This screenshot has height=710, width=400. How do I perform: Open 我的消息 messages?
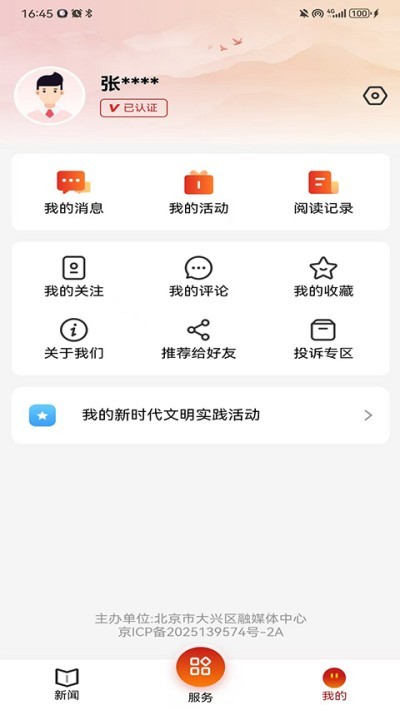[74, 192]
